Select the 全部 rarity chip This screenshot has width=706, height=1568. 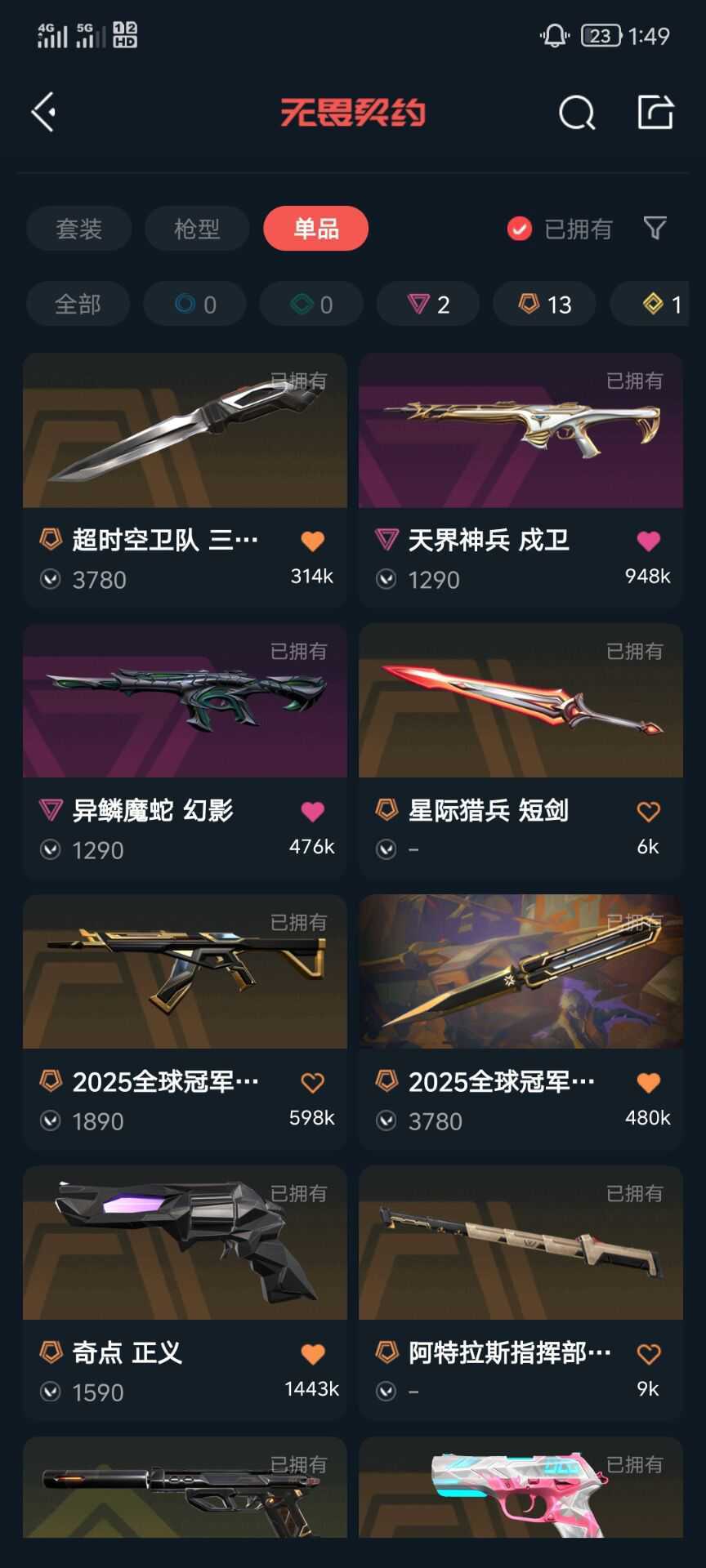click(x=78, y=305)
